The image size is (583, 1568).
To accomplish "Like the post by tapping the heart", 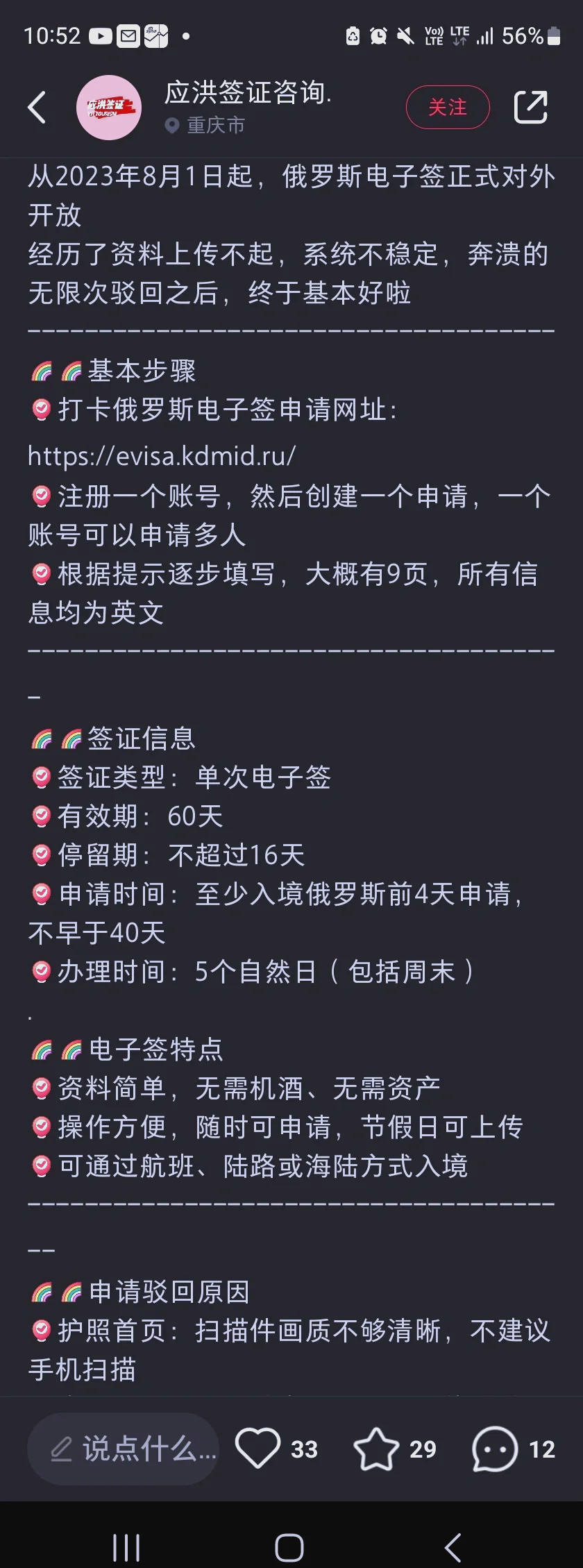I will click(260, 1449).
